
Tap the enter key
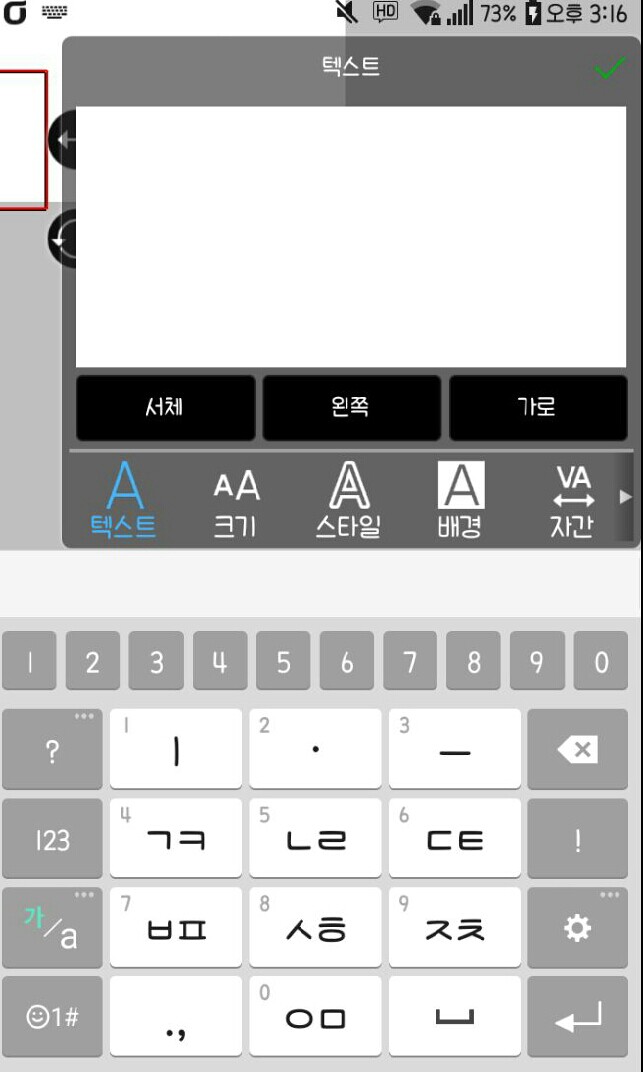(577, 1017)
